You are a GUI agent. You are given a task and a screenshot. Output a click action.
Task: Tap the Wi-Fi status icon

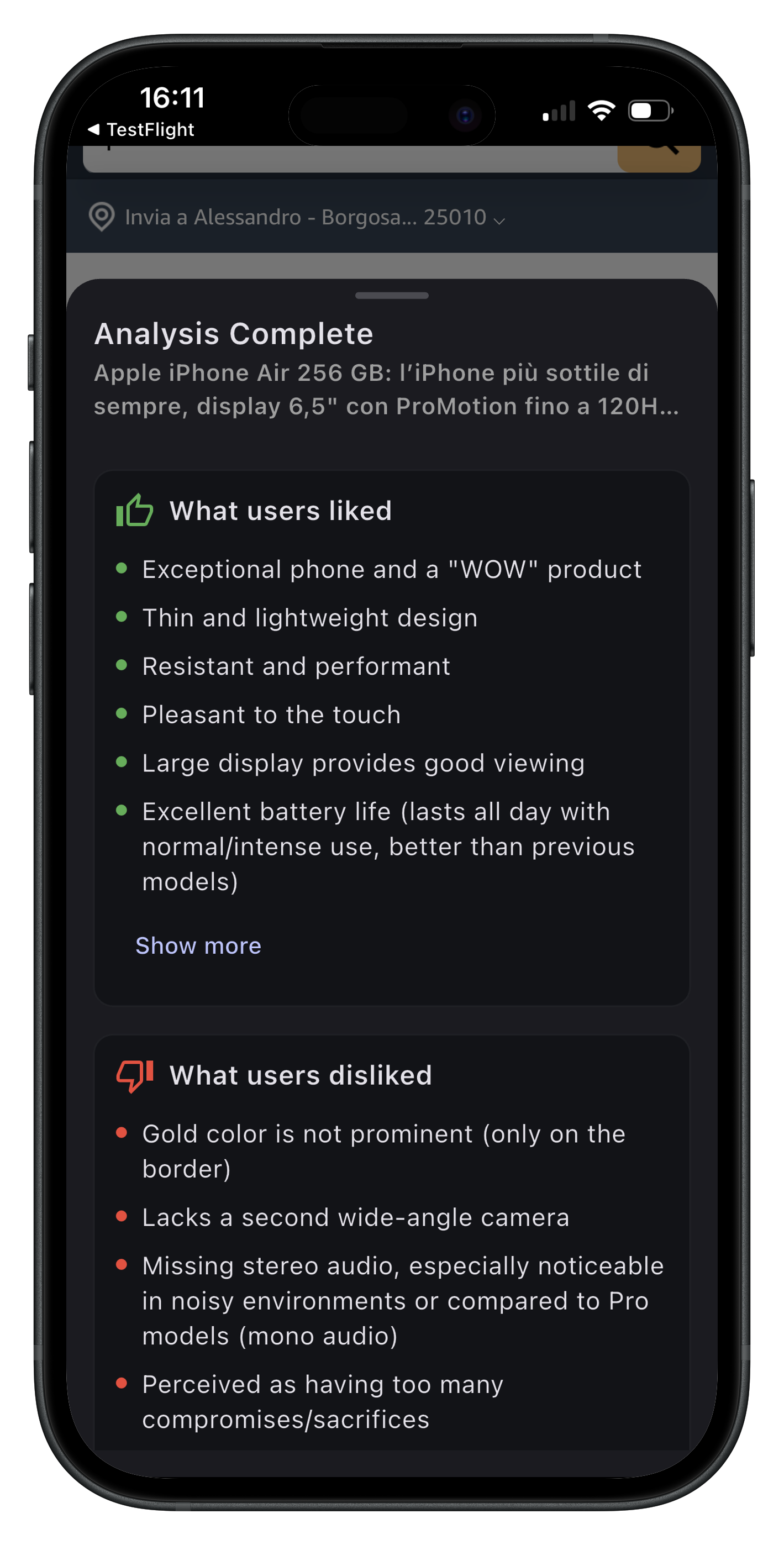point(602,109)
